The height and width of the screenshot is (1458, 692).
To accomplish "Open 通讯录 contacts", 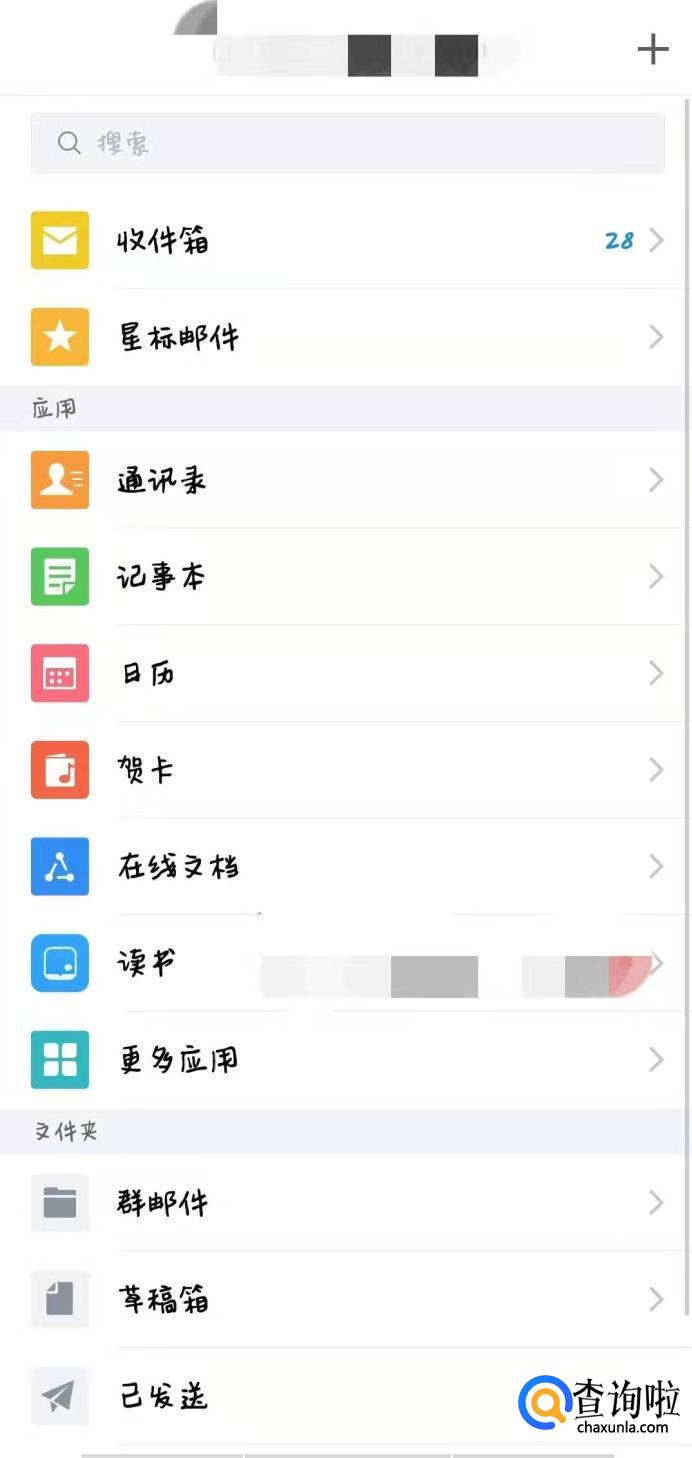I will tap(345, 481).
